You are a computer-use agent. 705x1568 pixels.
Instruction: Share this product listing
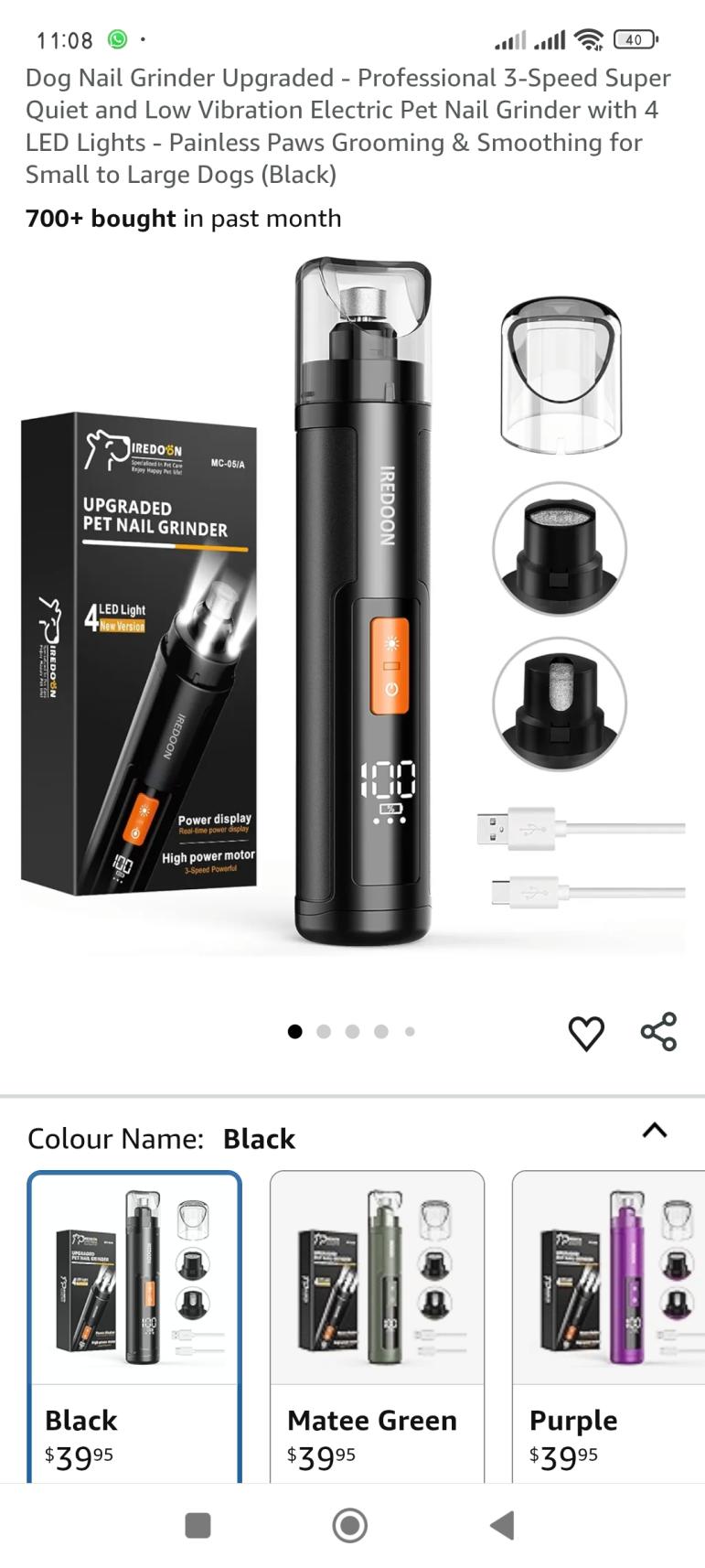point(658,1032)
